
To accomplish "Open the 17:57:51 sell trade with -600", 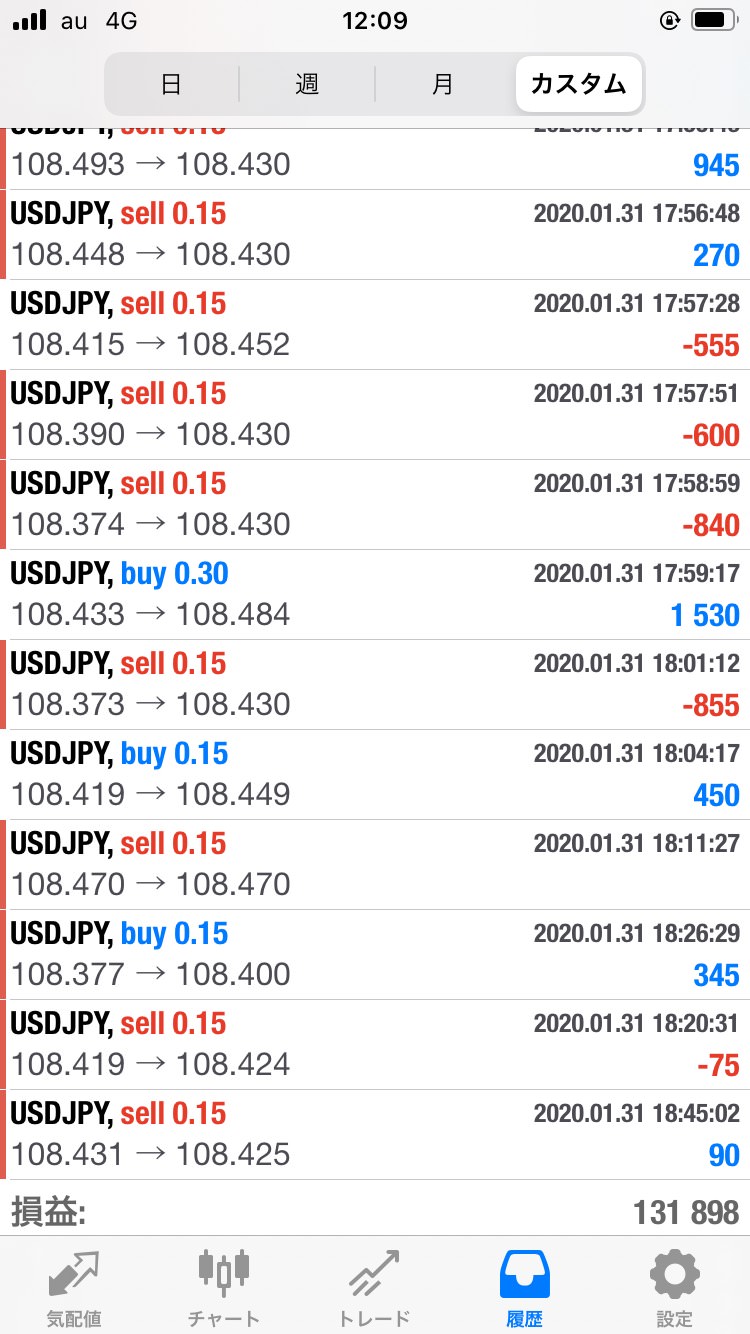I will (375, 414).
